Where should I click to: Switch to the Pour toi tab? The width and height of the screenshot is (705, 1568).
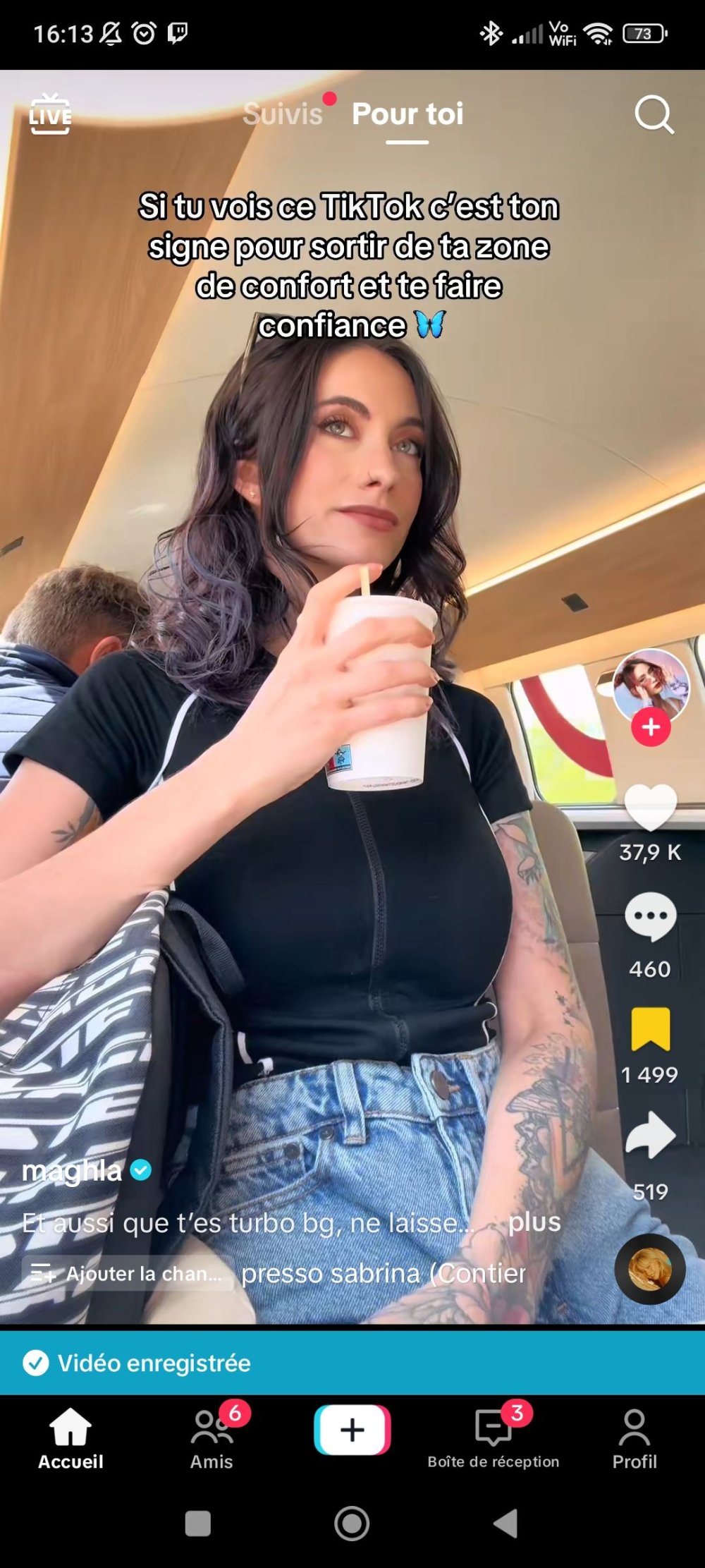[407, 114]
